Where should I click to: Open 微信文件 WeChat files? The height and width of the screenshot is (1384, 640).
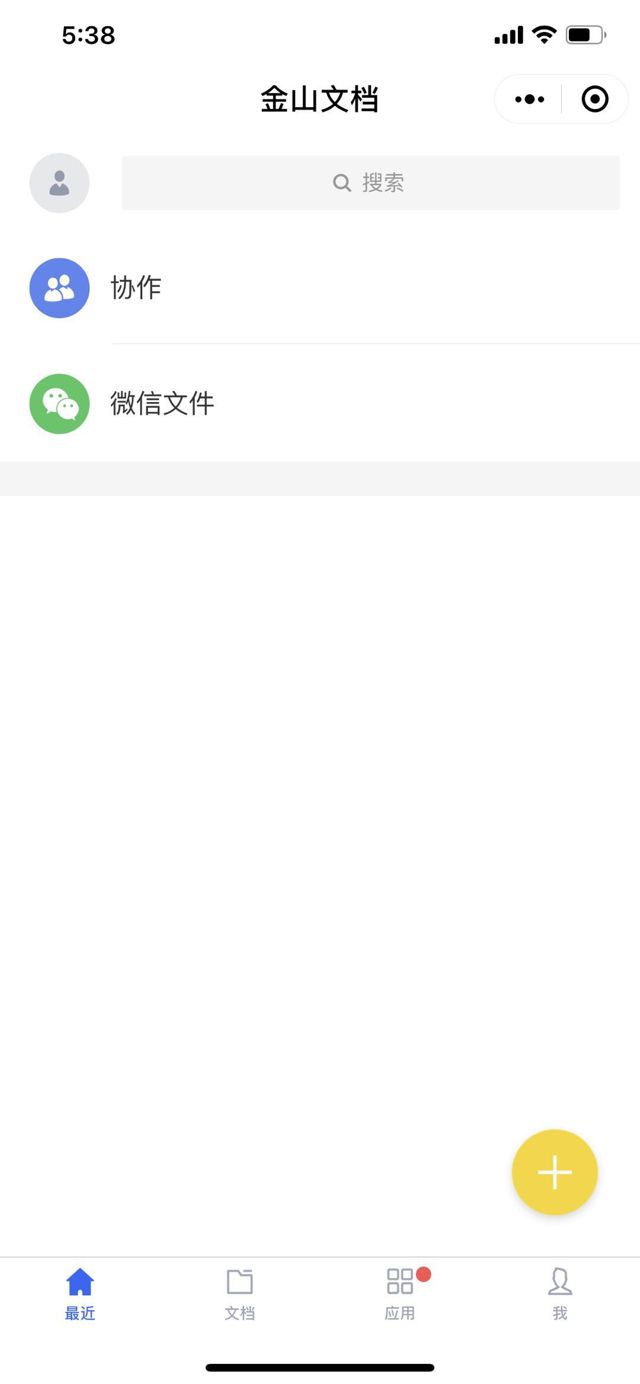click(x=320, y=404)
